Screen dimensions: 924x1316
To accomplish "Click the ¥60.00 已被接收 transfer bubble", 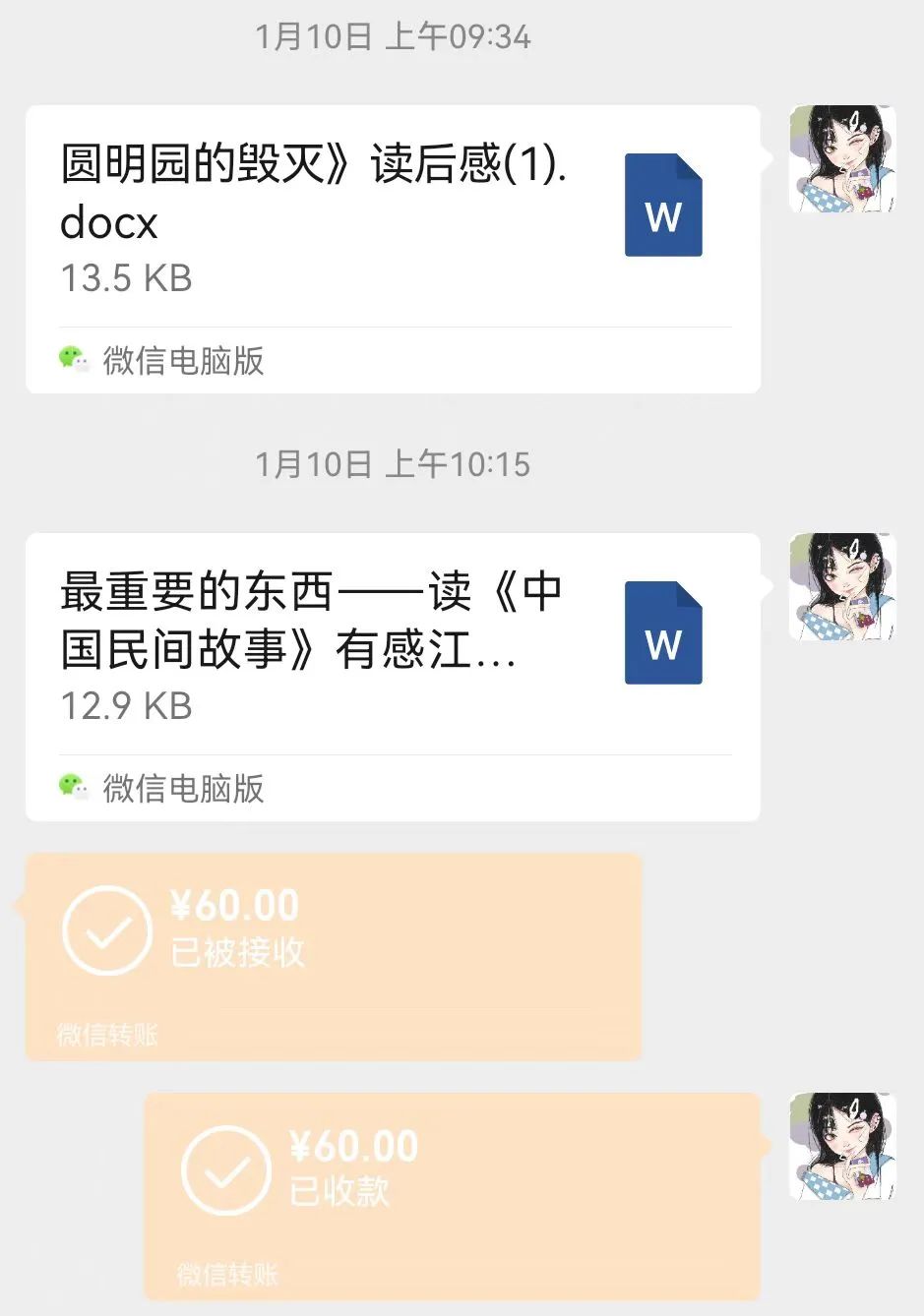I will (335, 954).
